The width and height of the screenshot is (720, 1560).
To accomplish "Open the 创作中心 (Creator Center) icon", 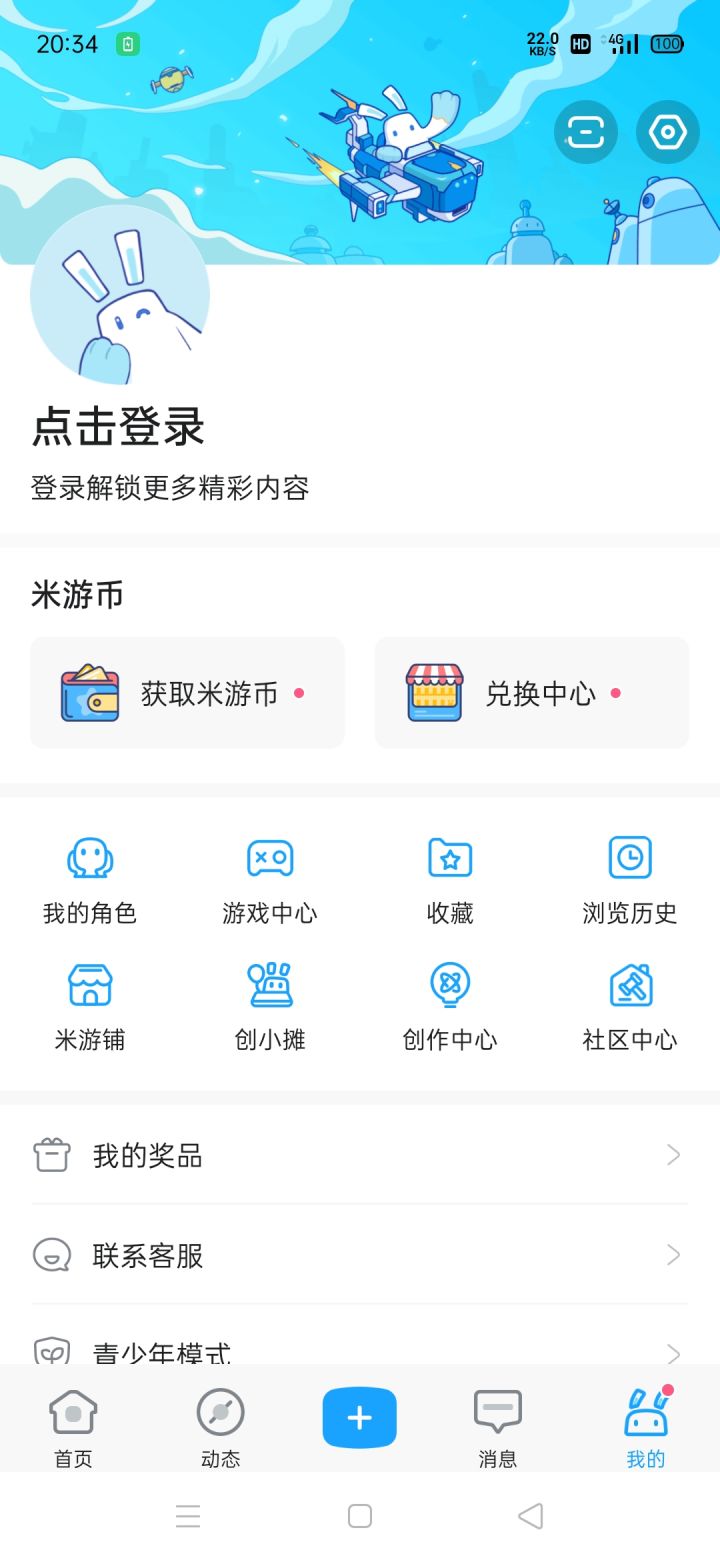I will tap(448, 1005).
